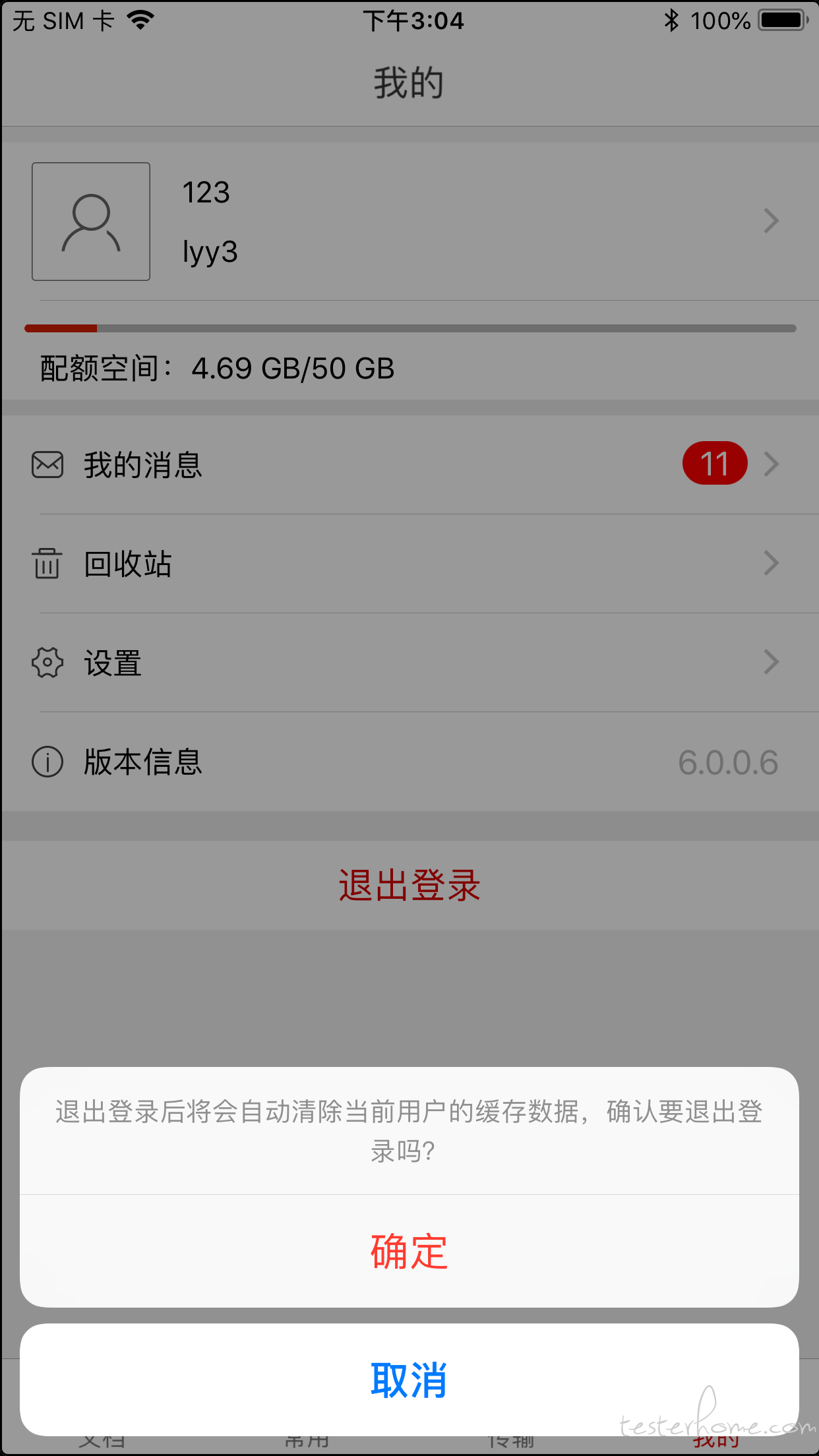Cancel the logout with 取消
819x1456 pixels.
coord(409,1380)
